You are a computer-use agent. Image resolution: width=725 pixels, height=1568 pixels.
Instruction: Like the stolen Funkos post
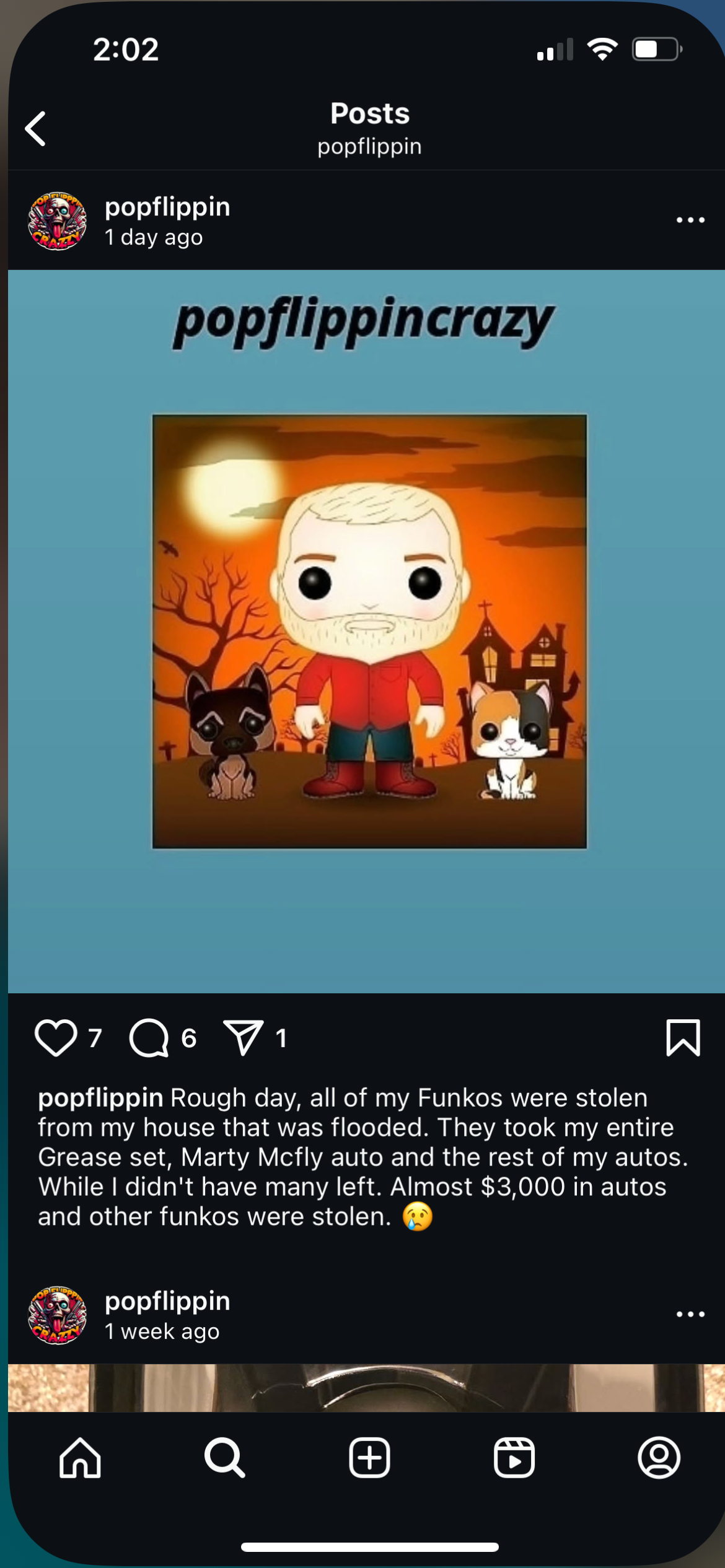pos(56,1037)
